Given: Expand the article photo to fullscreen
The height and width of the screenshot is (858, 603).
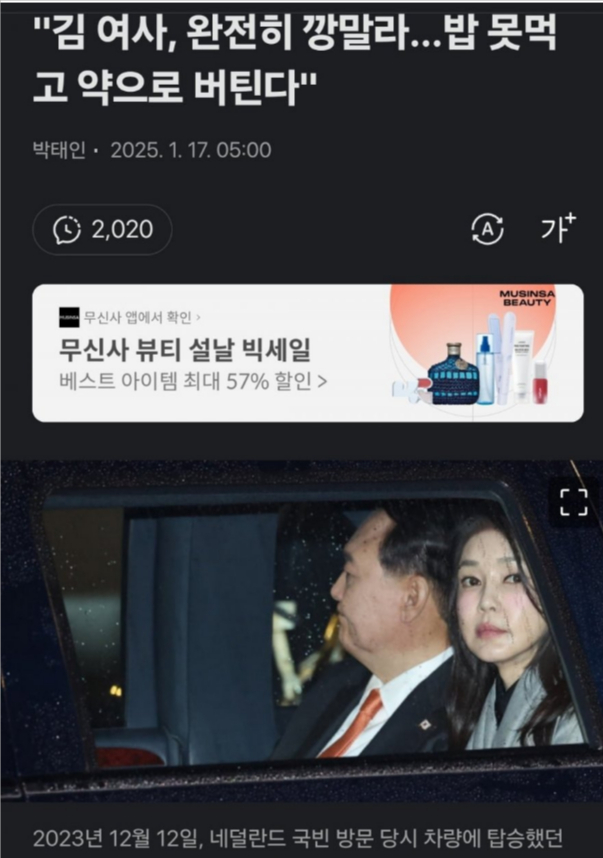Looking at the screenshot, I should point(573,503).
